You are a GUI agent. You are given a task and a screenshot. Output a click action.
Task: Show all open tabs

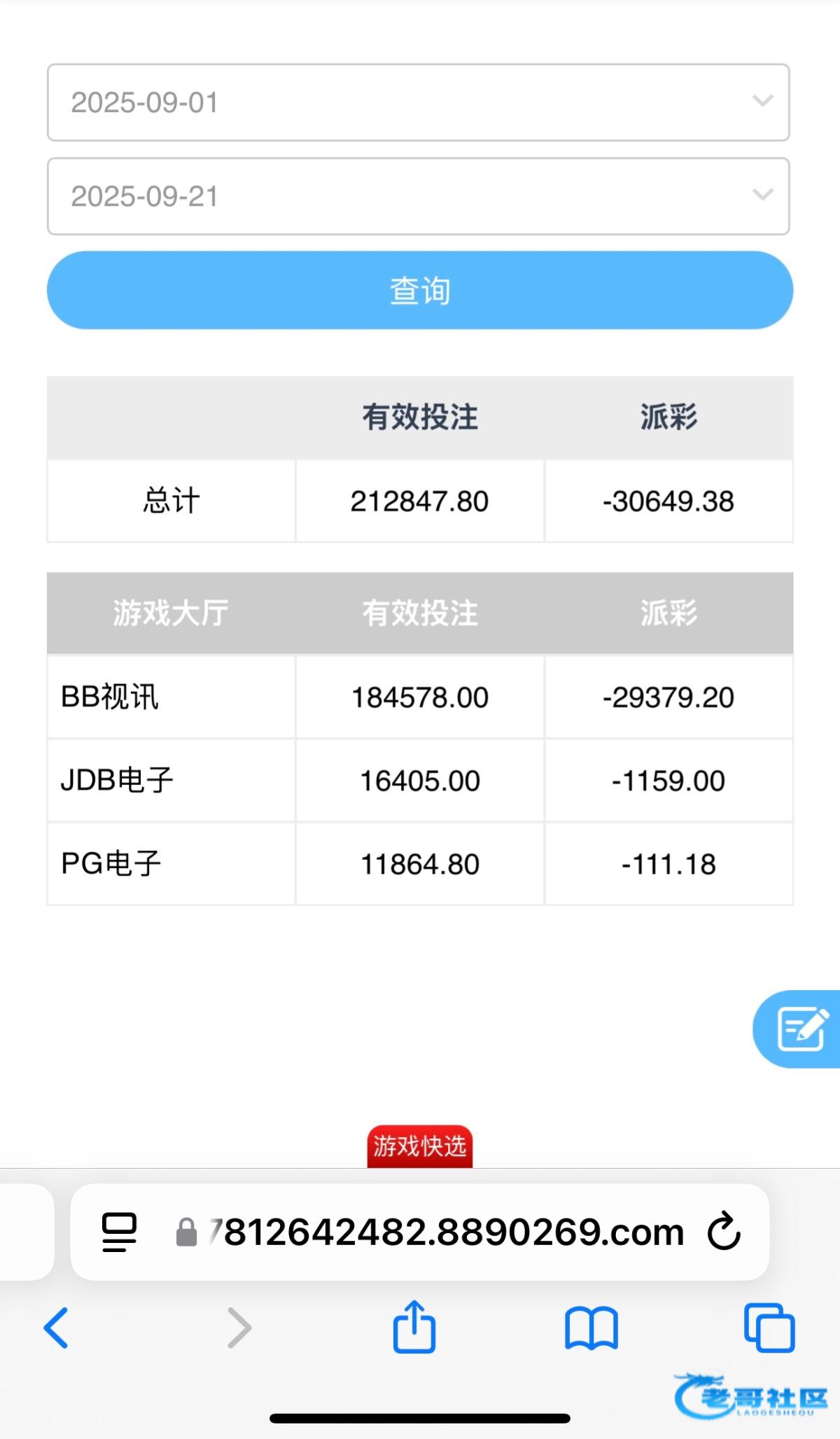[769, 1327]
